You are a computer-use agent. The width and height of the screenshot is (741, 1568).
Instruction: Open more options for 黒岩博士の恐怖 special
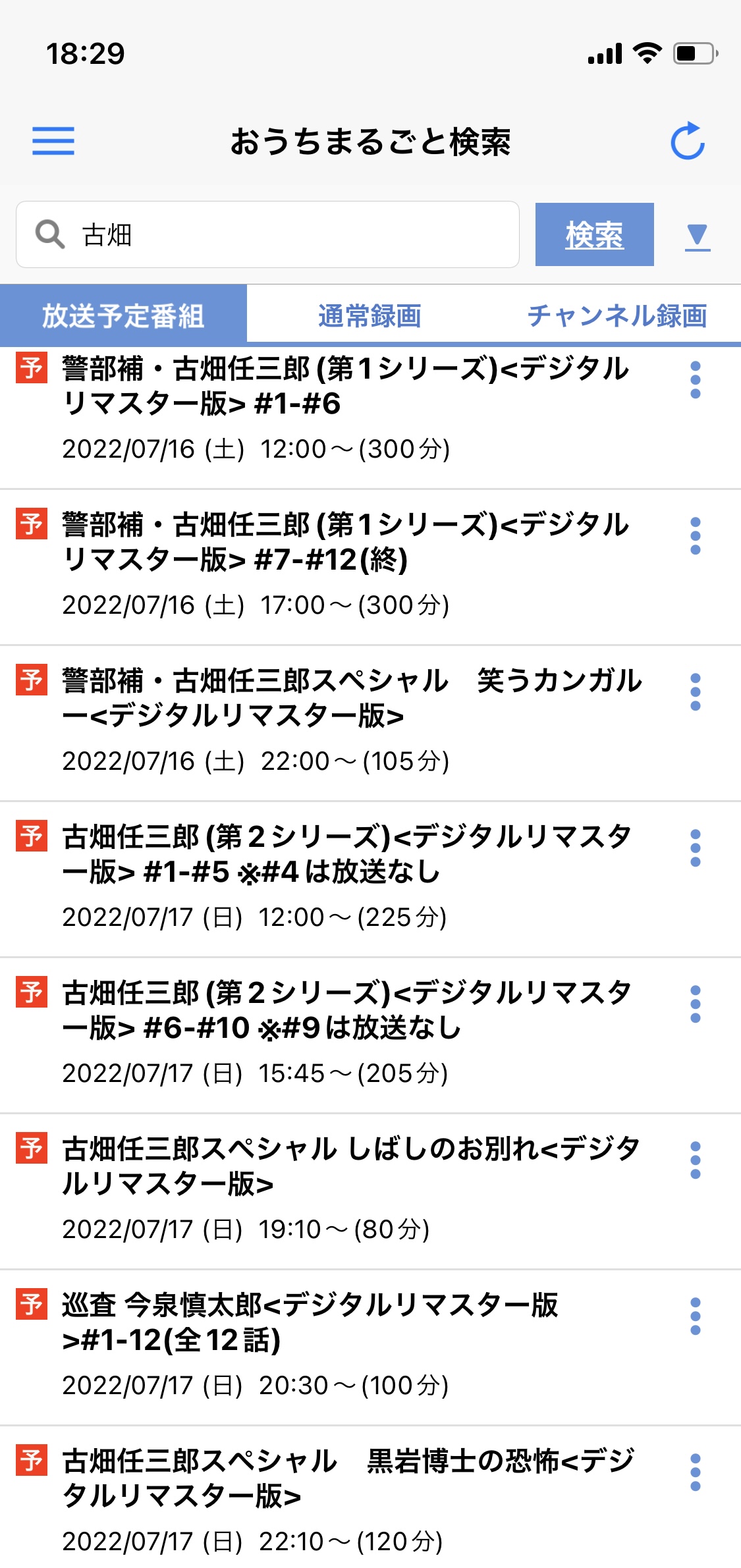[x=695, y=1473]
